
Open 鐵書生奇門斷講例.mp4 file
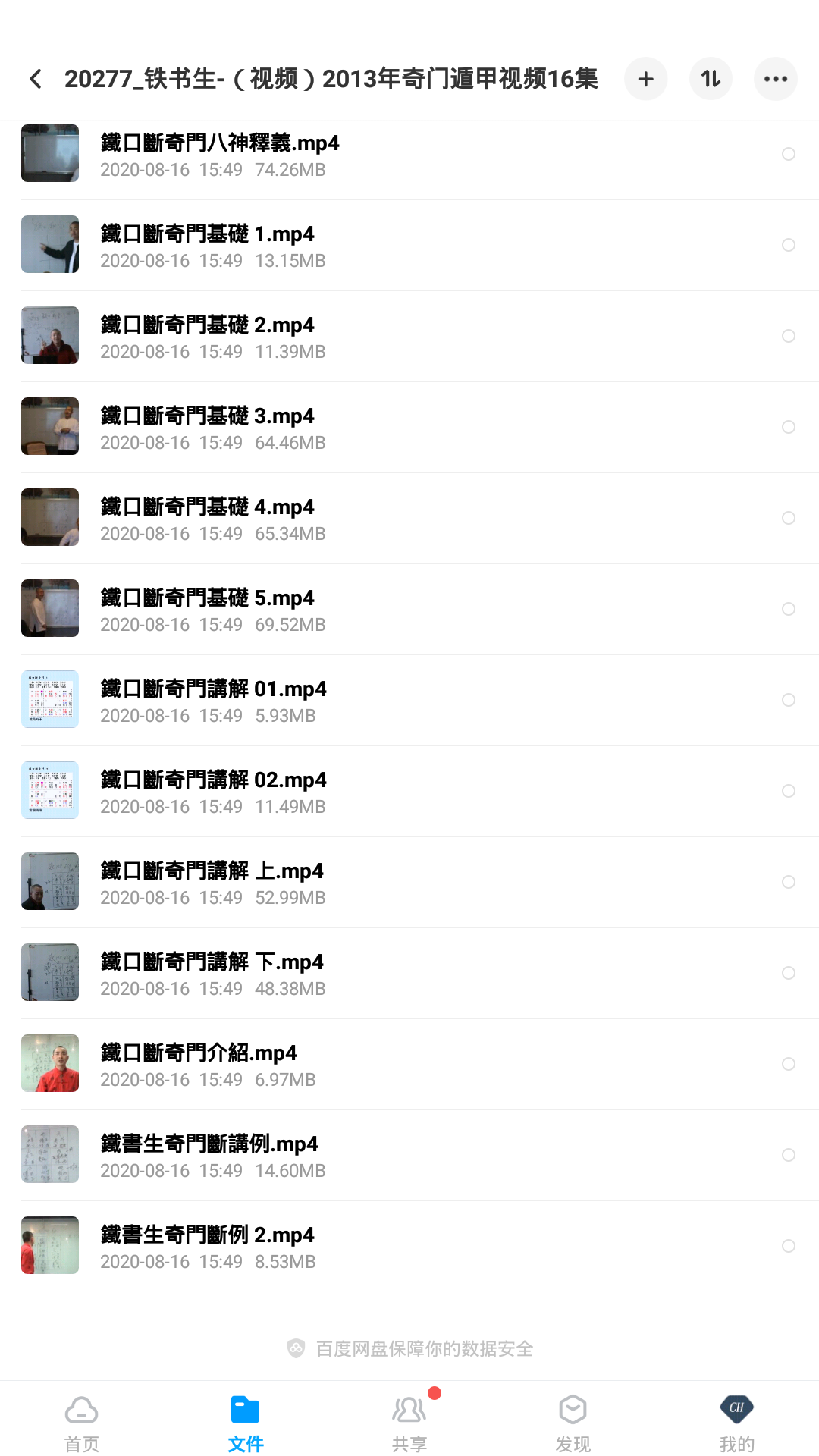click(209, 1155)
